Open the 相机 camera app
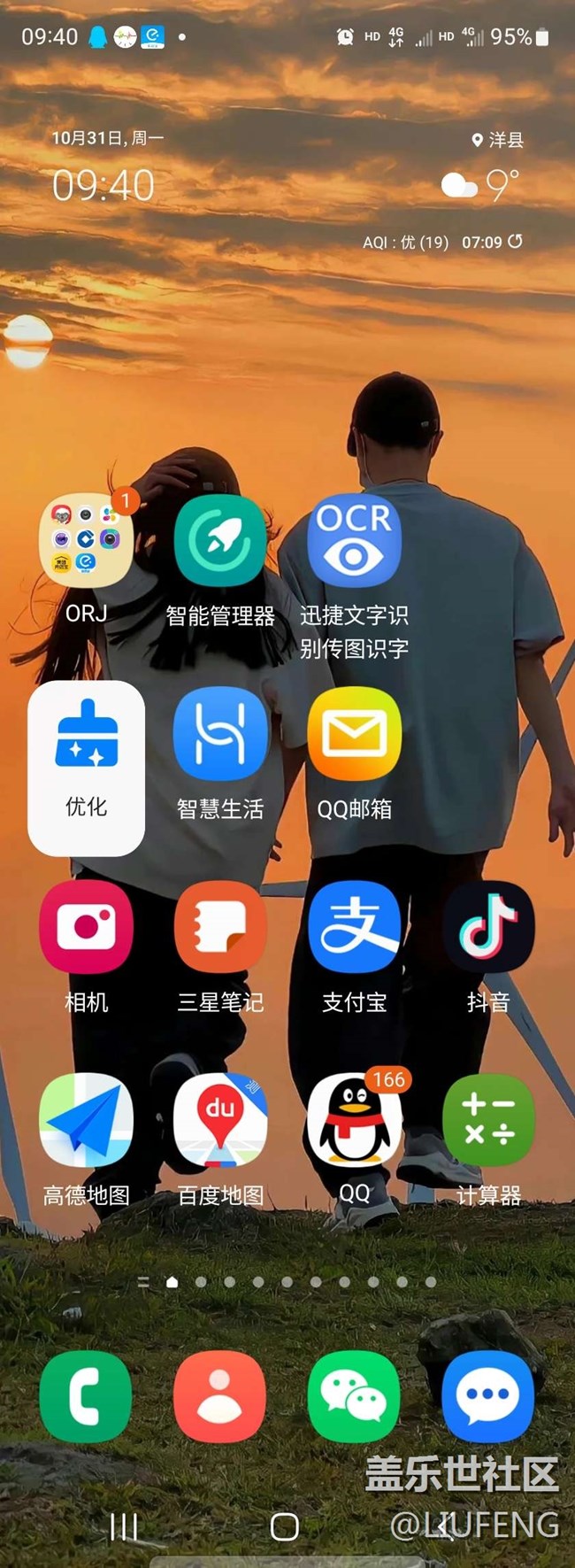The height and width of the screenshot is (1568, 575). click(x=86, y=927)
